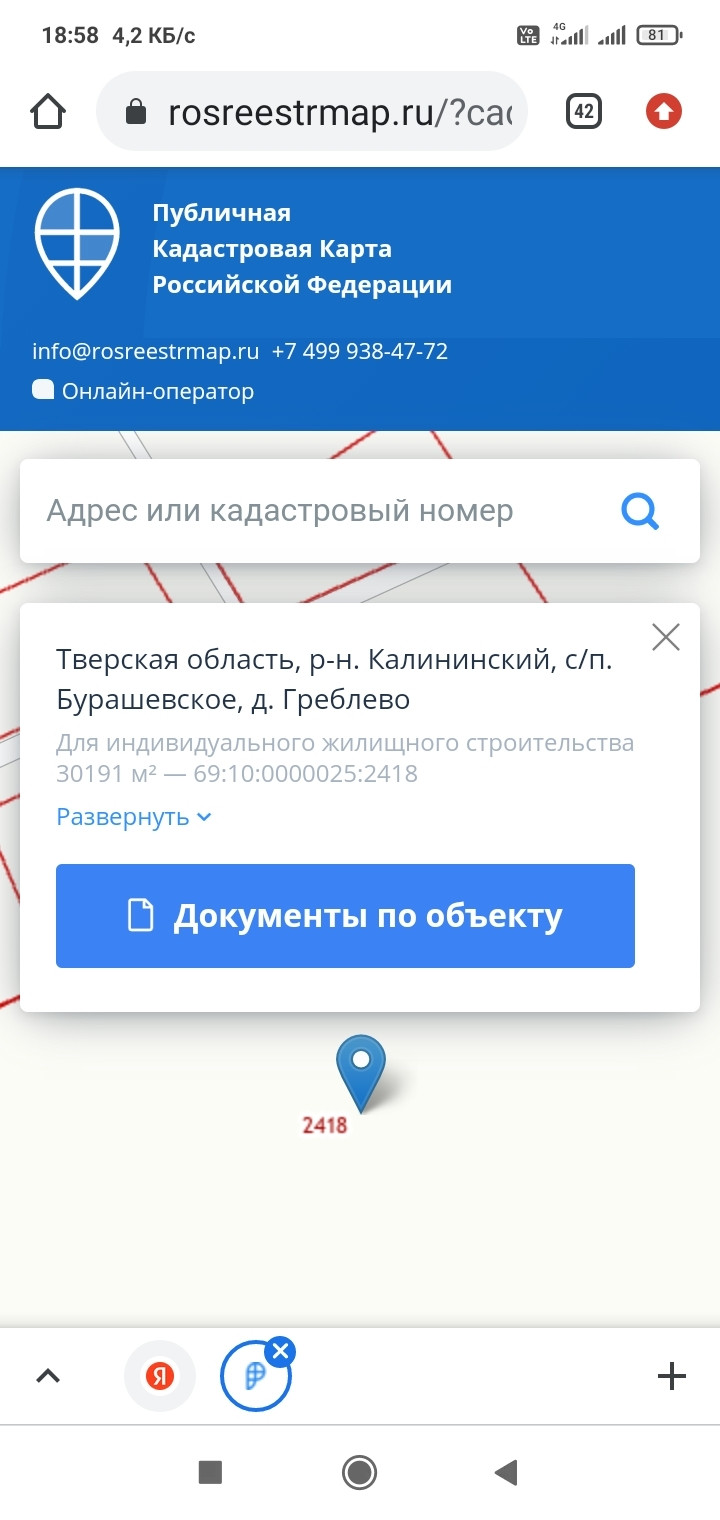Add a new browser tab

[671, 1377]
